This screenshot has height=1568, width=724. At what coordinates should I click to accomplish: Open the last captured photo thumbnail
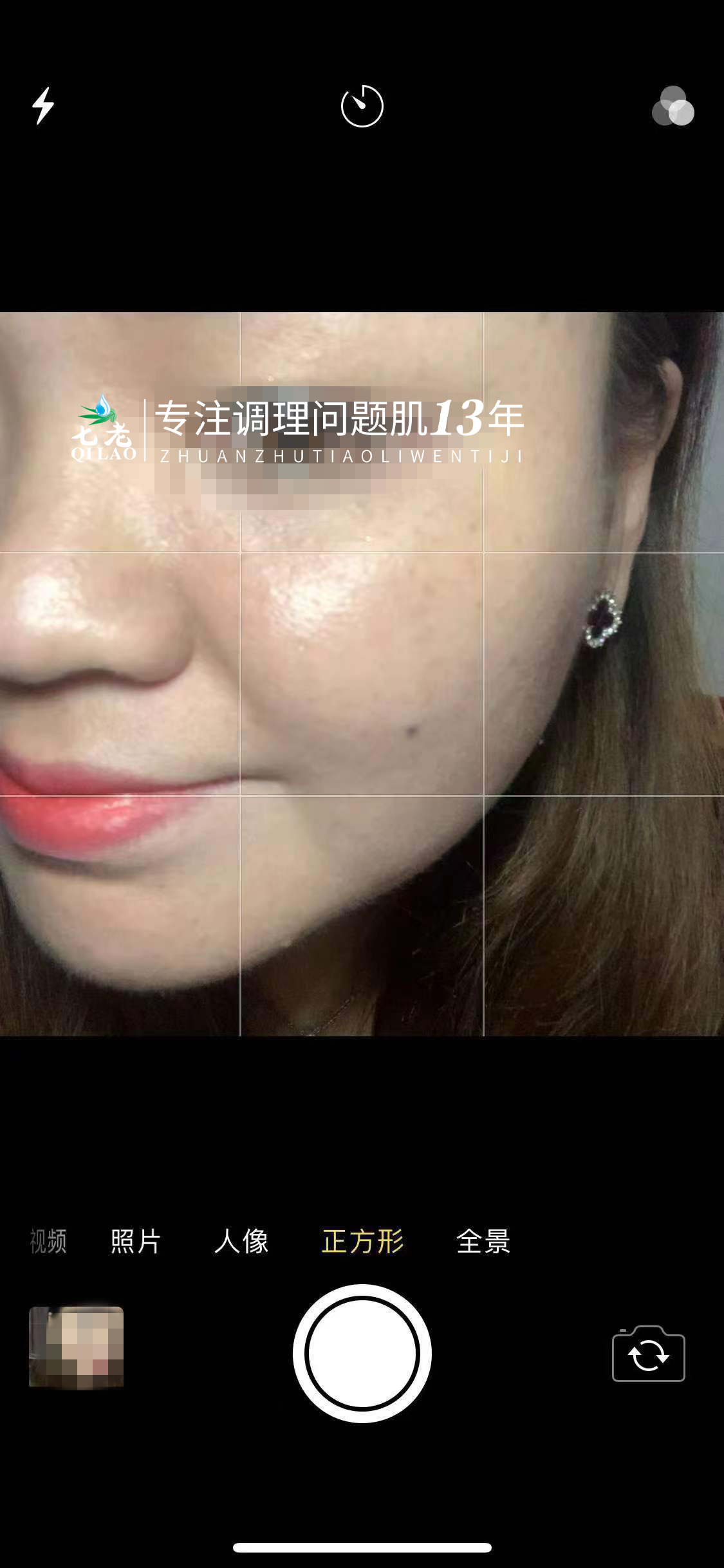pos(76,1347)
